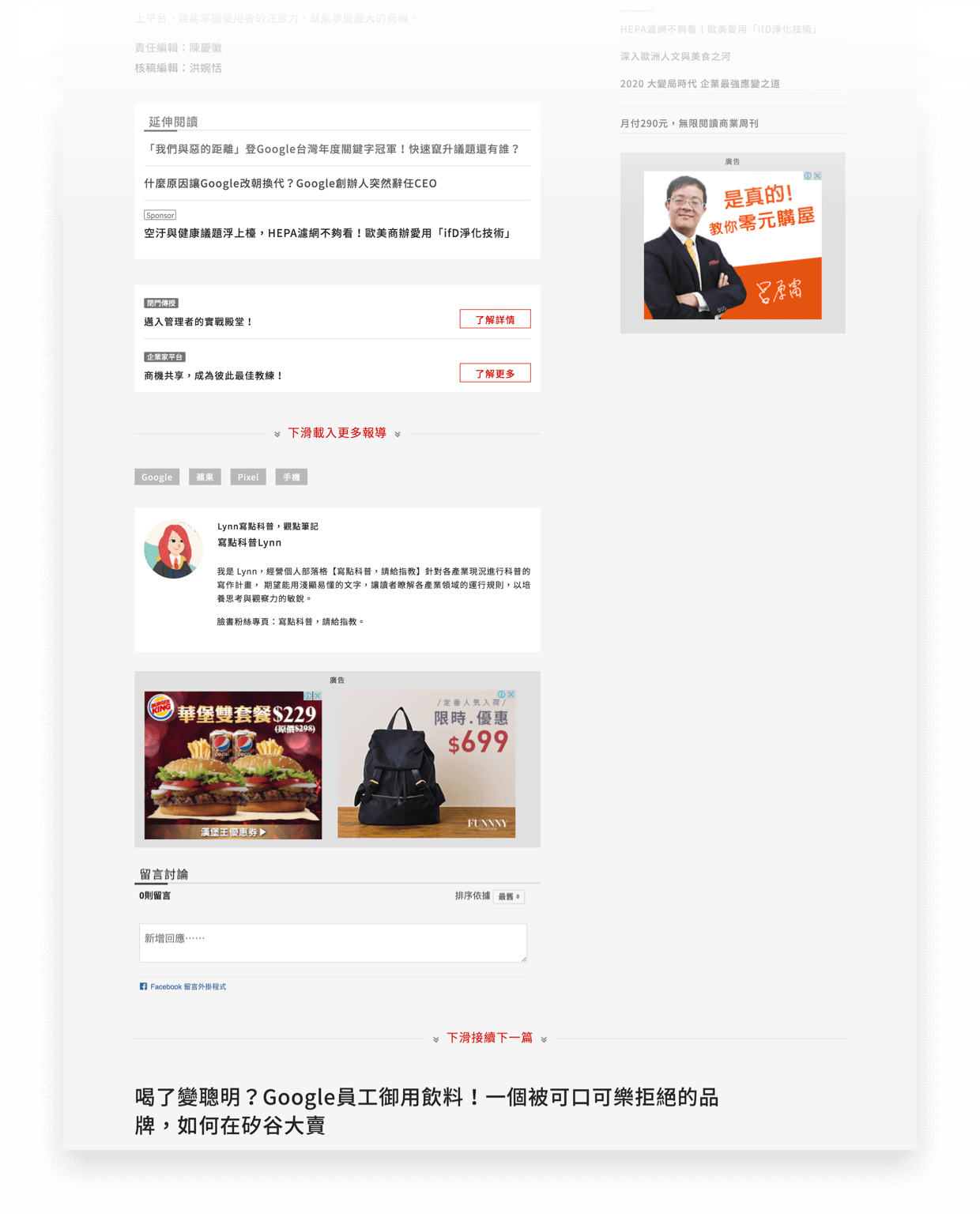
Task: Open the 月付290元 subscription link
Action: point(688,123)
